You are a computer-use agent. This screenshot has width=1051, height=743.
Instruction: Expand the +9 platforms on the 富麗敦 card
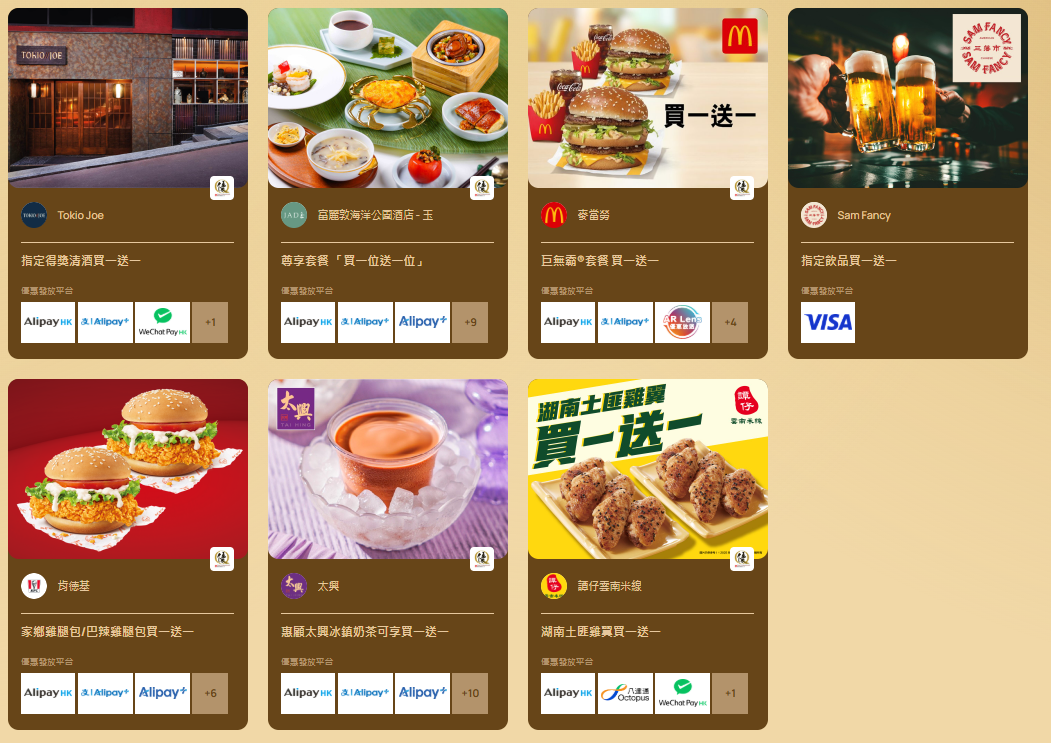[x=470, y=322]
